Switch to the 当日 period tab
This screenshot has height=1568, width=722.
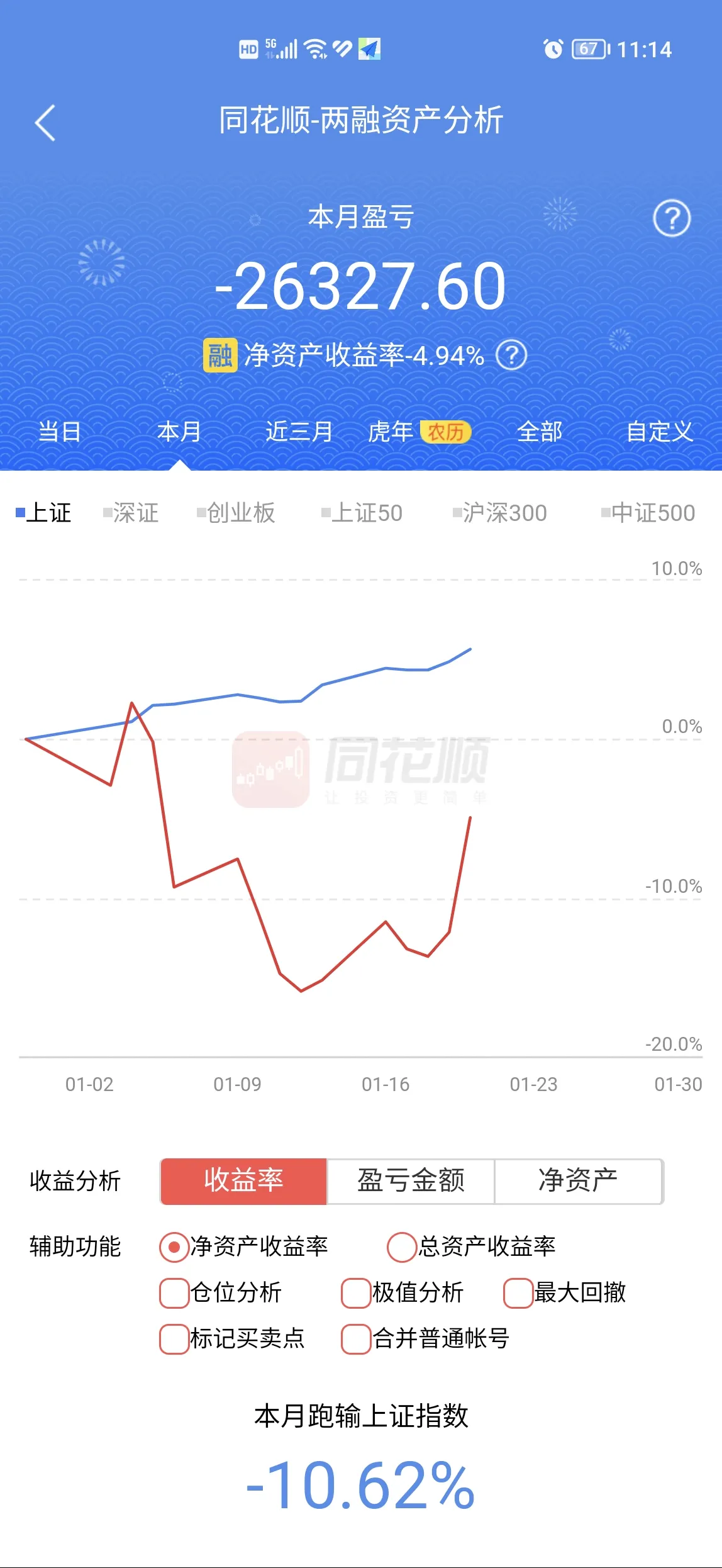tap(60, 432)
